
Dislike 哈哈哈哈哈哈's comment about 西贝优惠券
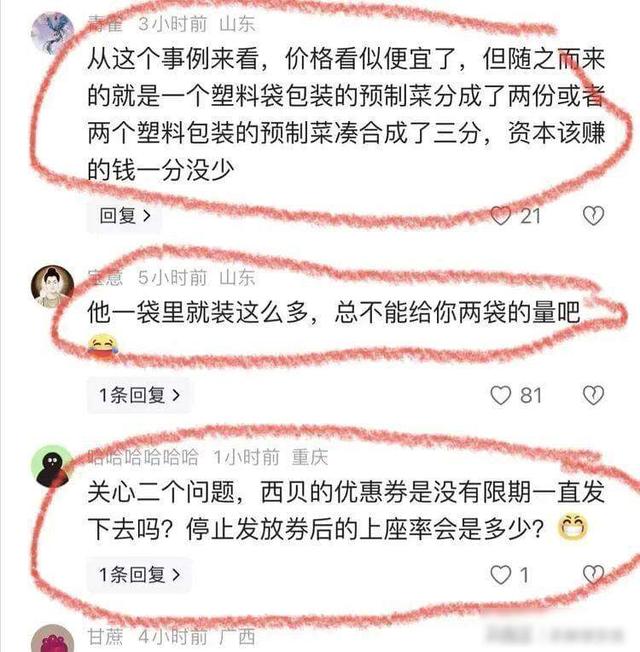click(594, 574)
